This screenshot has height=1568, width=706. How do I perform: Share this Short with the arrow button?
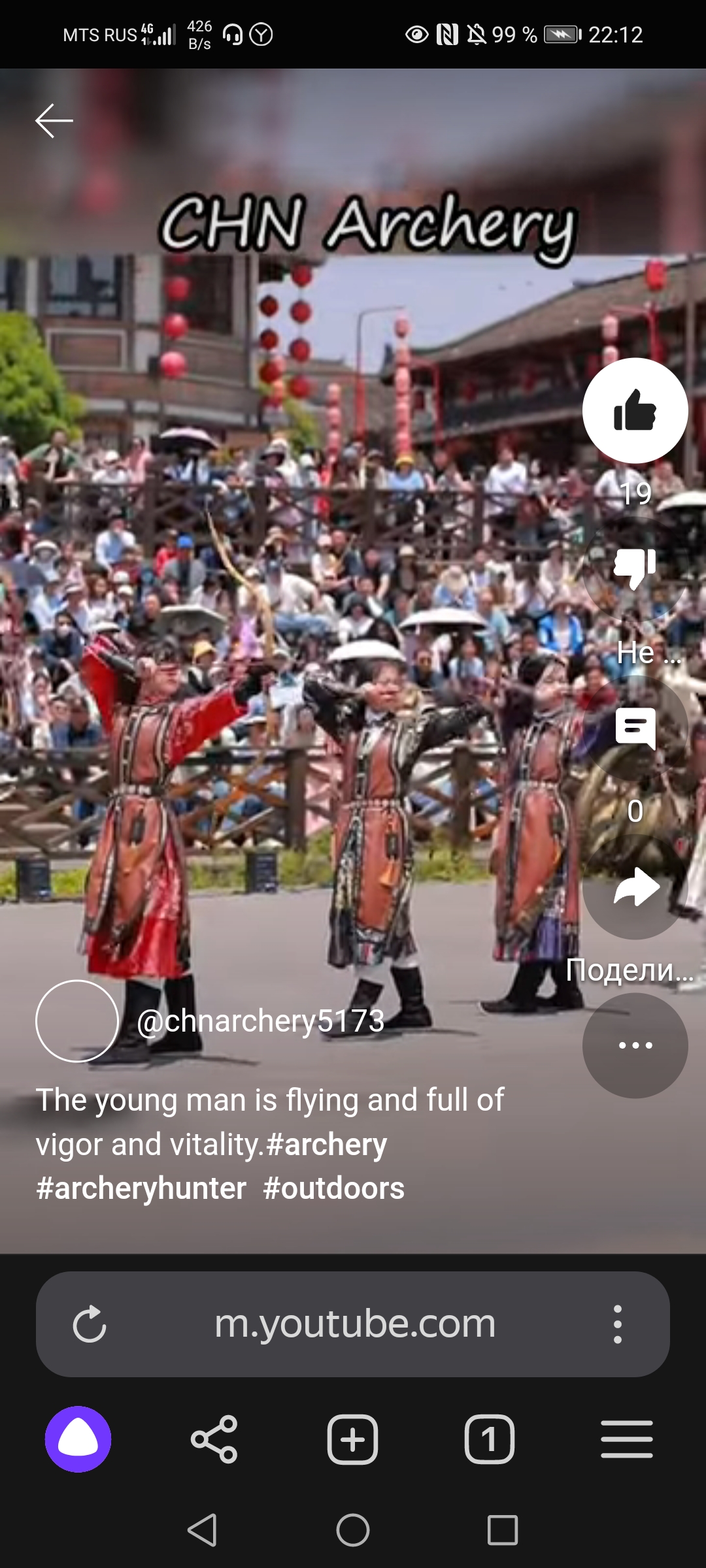click(635, 887)
